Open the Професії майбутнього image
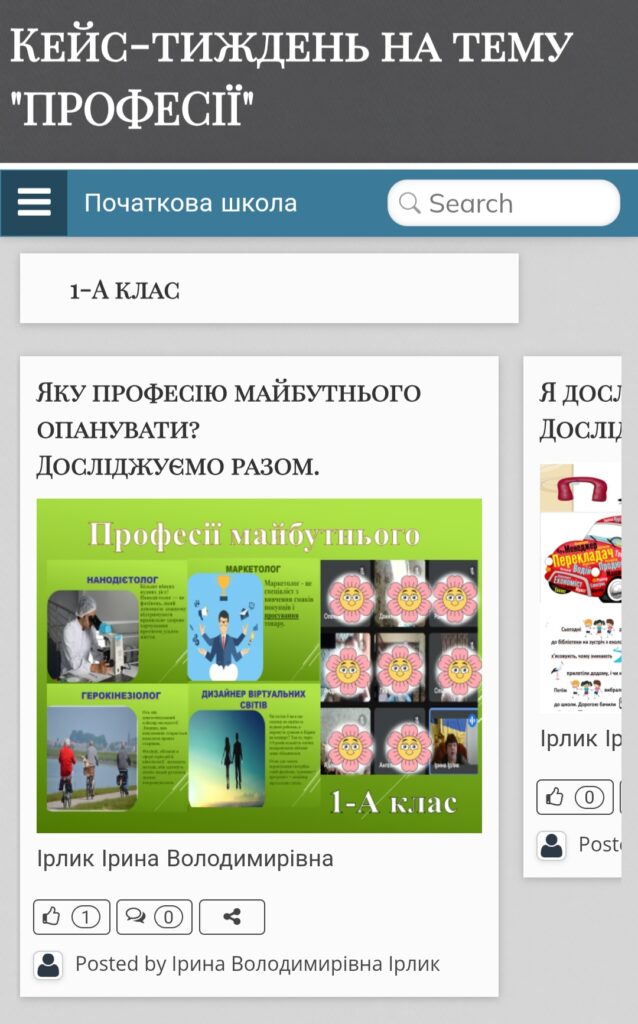The width and height of the screenshot is (638, 1024). point(259,666)
